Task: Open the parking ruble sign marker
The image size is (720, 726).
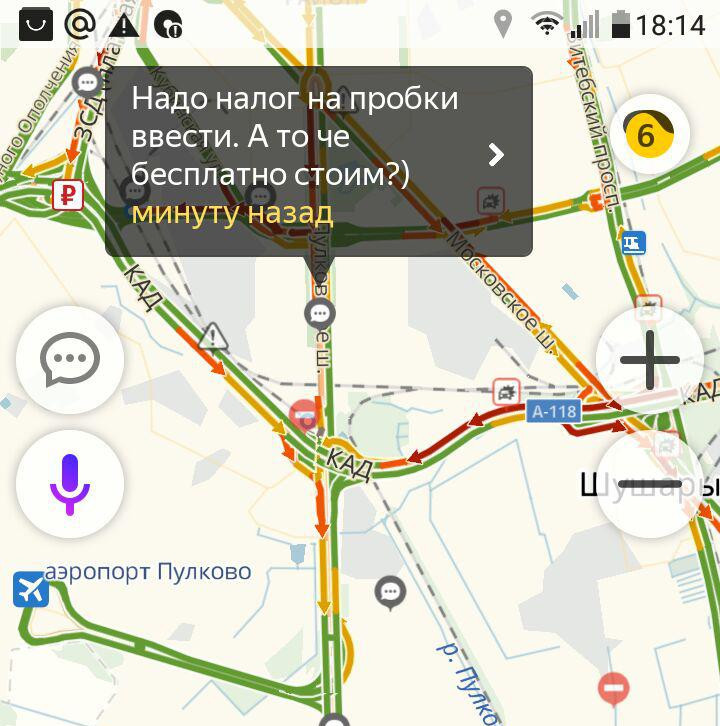Action: (x=67, y=194)
